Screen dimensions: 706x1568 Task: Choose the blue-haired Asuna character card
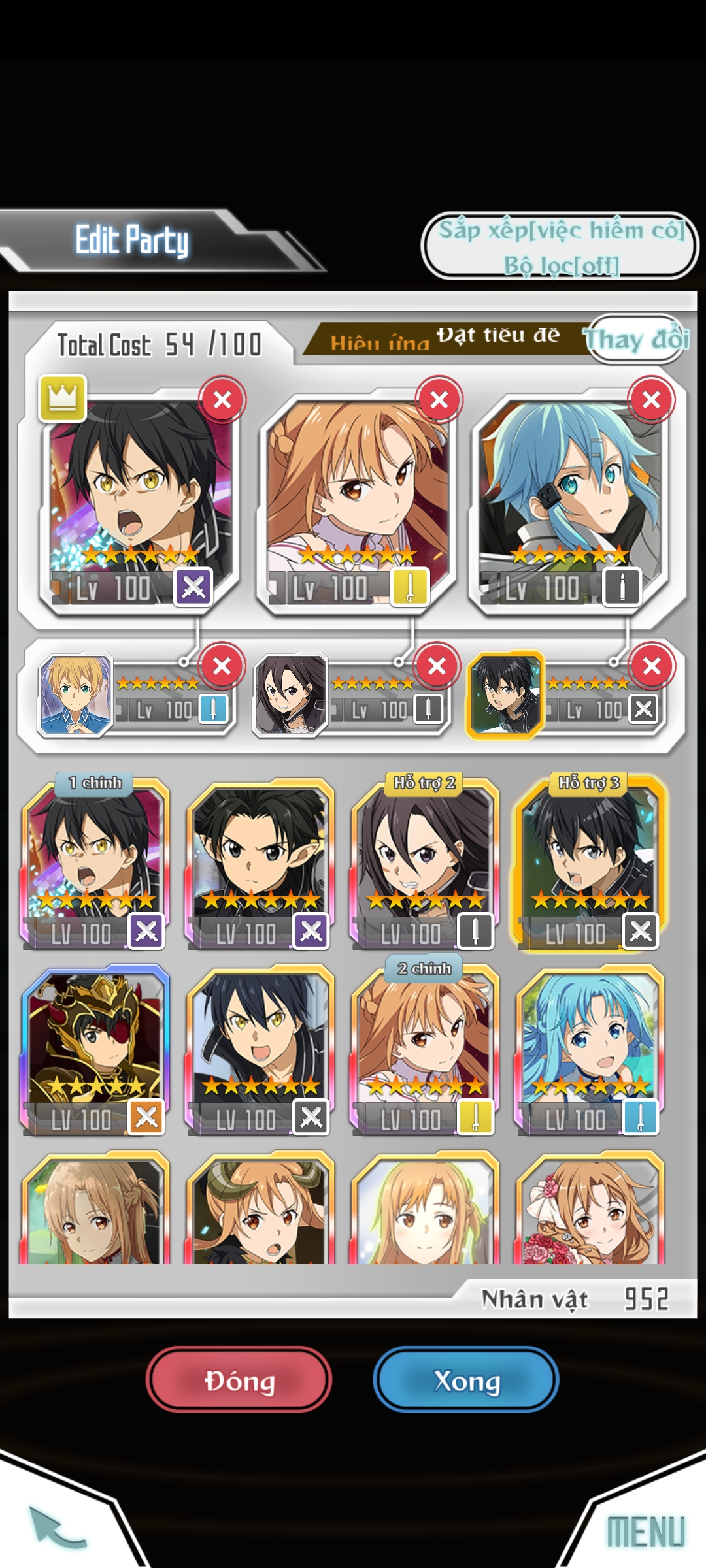coord(590,1049)
